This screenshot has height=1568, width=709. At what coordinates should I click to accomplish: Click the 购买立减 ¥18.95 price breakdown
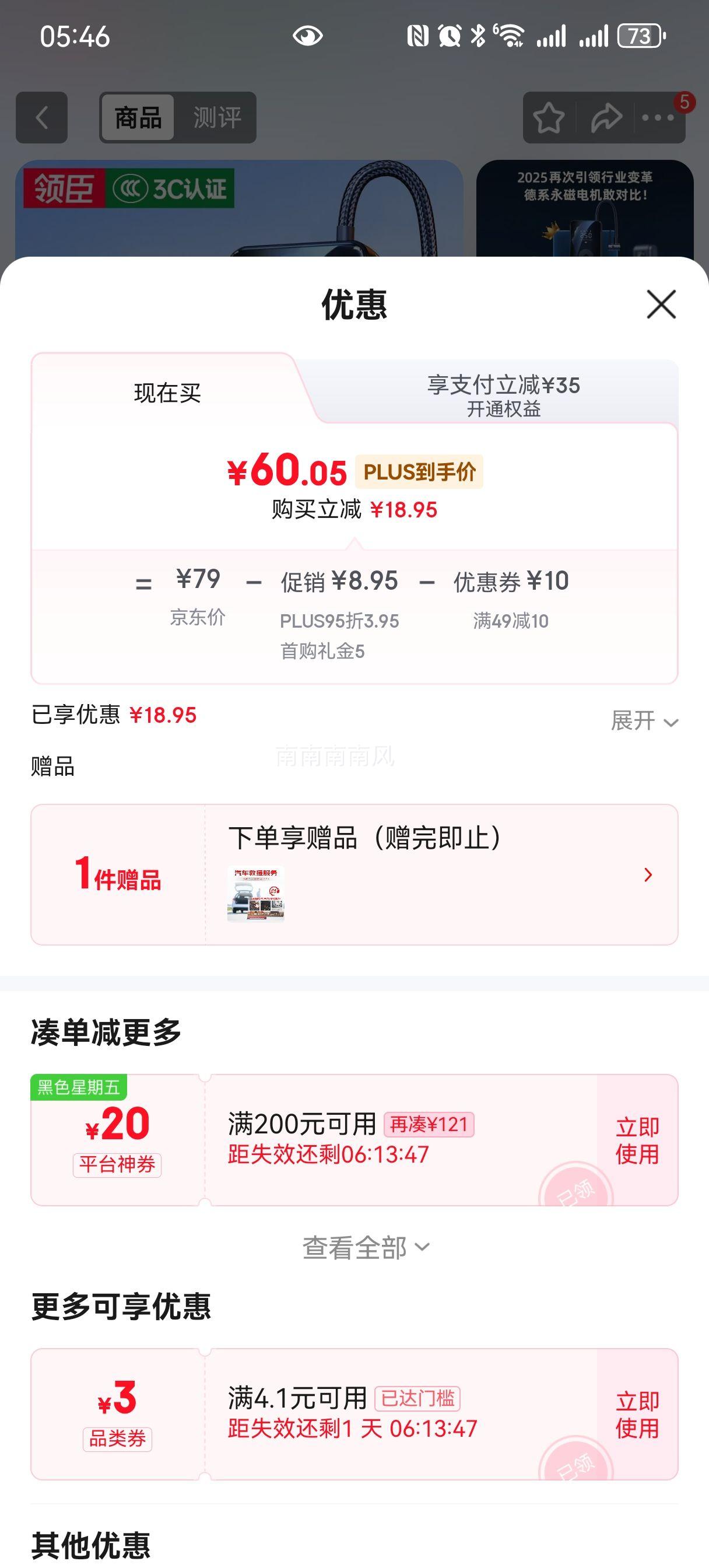pyautogui.click(x=354, y=510)
